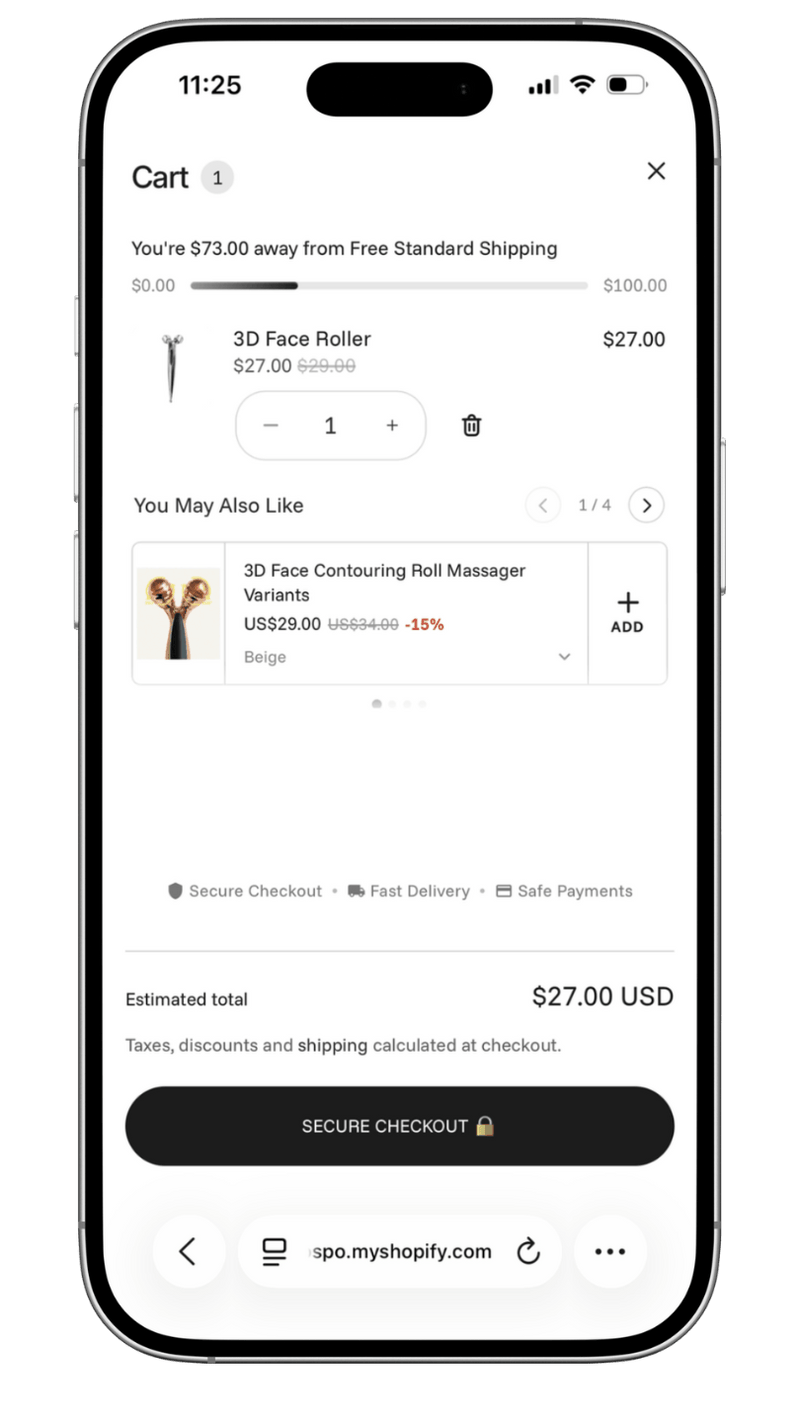Image resolution: width=800 pixels, height=1422 pixels.
Task: Open the shipping policy link
Action: (333, 1046)
